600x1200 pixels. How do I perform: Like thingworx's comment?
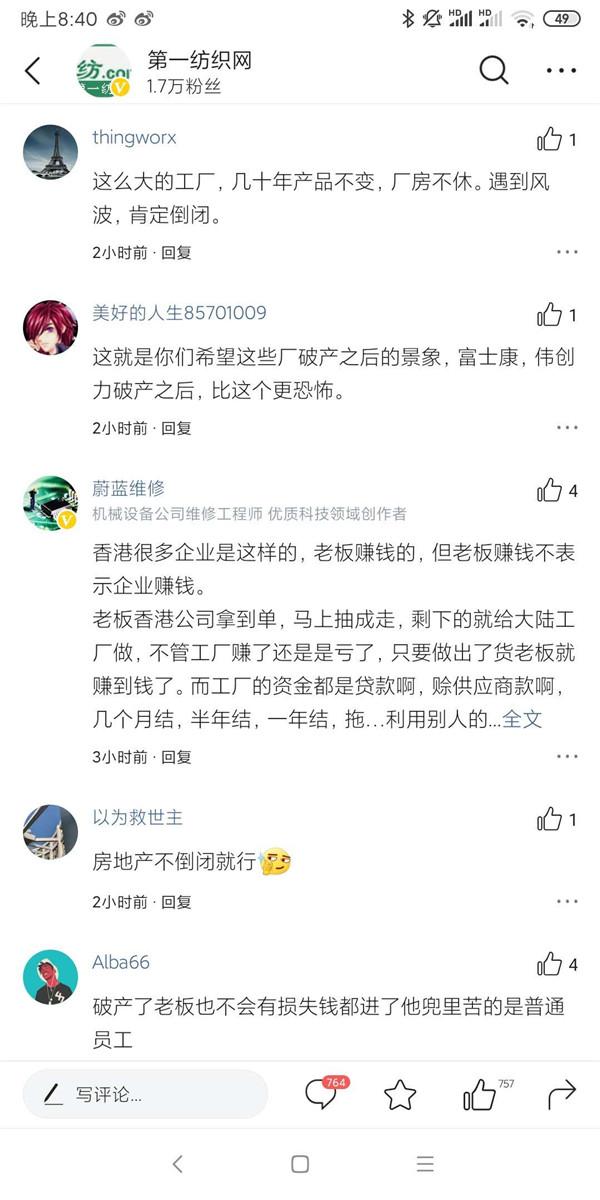tap(550, 140)
